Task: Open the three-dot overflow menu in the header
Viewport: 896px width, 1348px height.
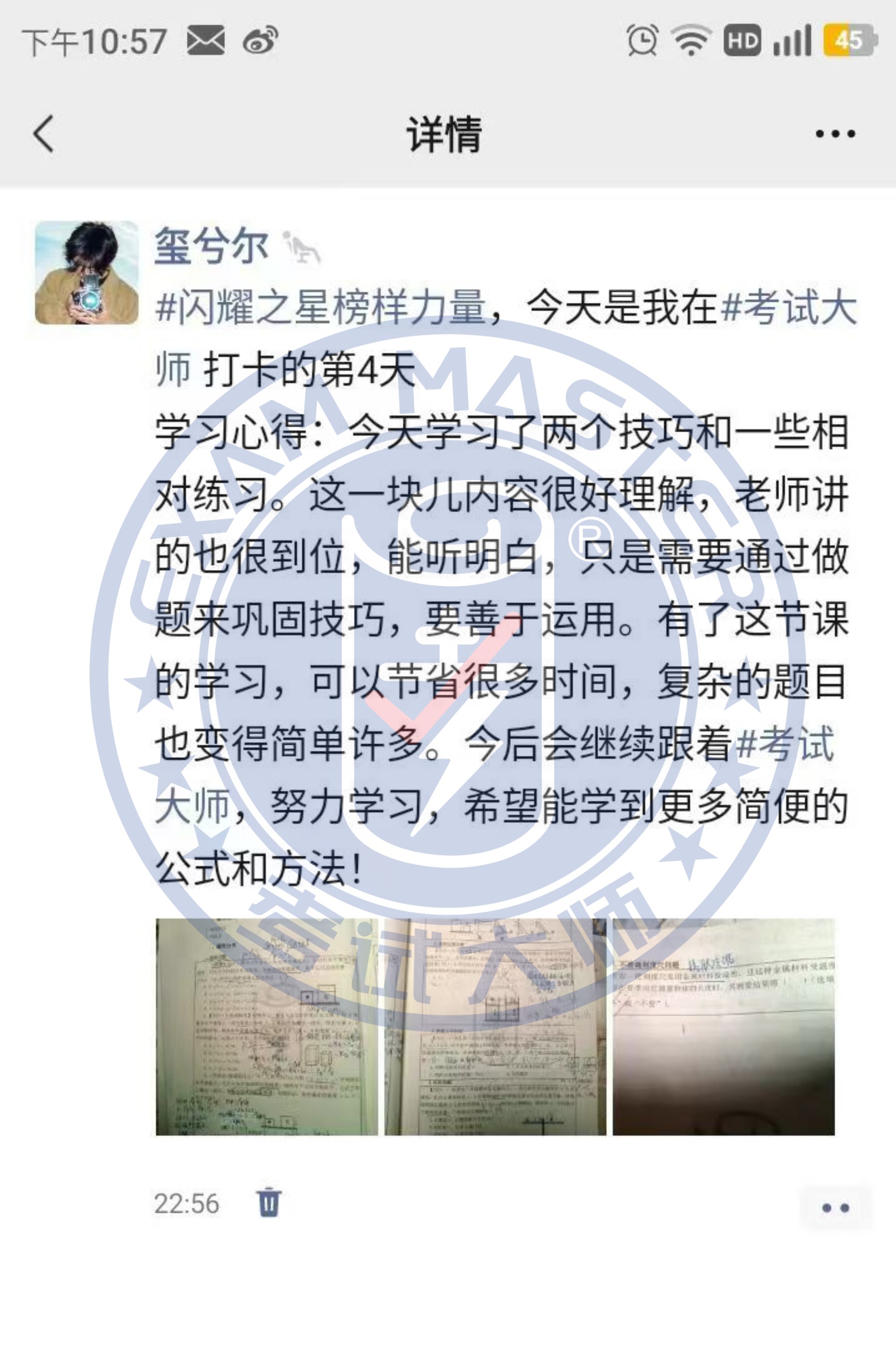Action: coord(835,134)
